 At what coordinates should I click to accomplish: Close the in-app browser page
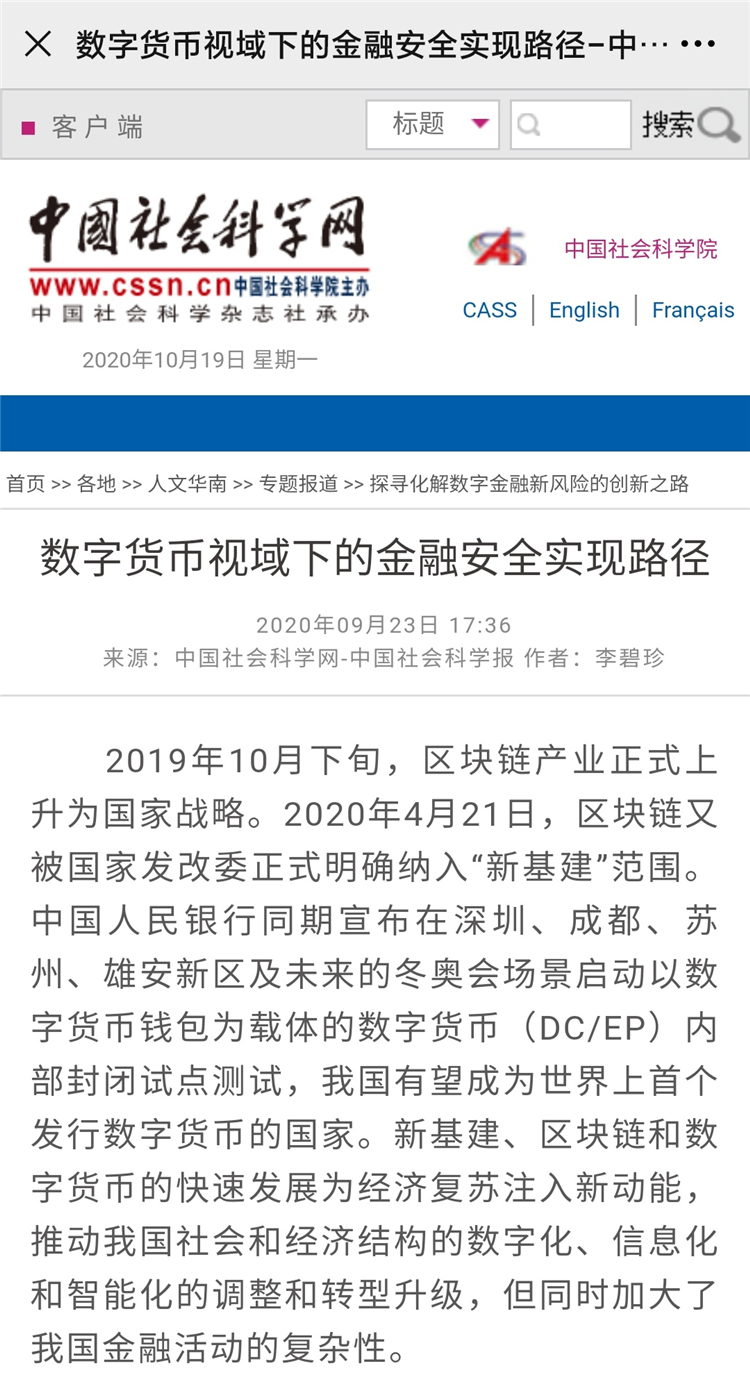pos(38,44)
